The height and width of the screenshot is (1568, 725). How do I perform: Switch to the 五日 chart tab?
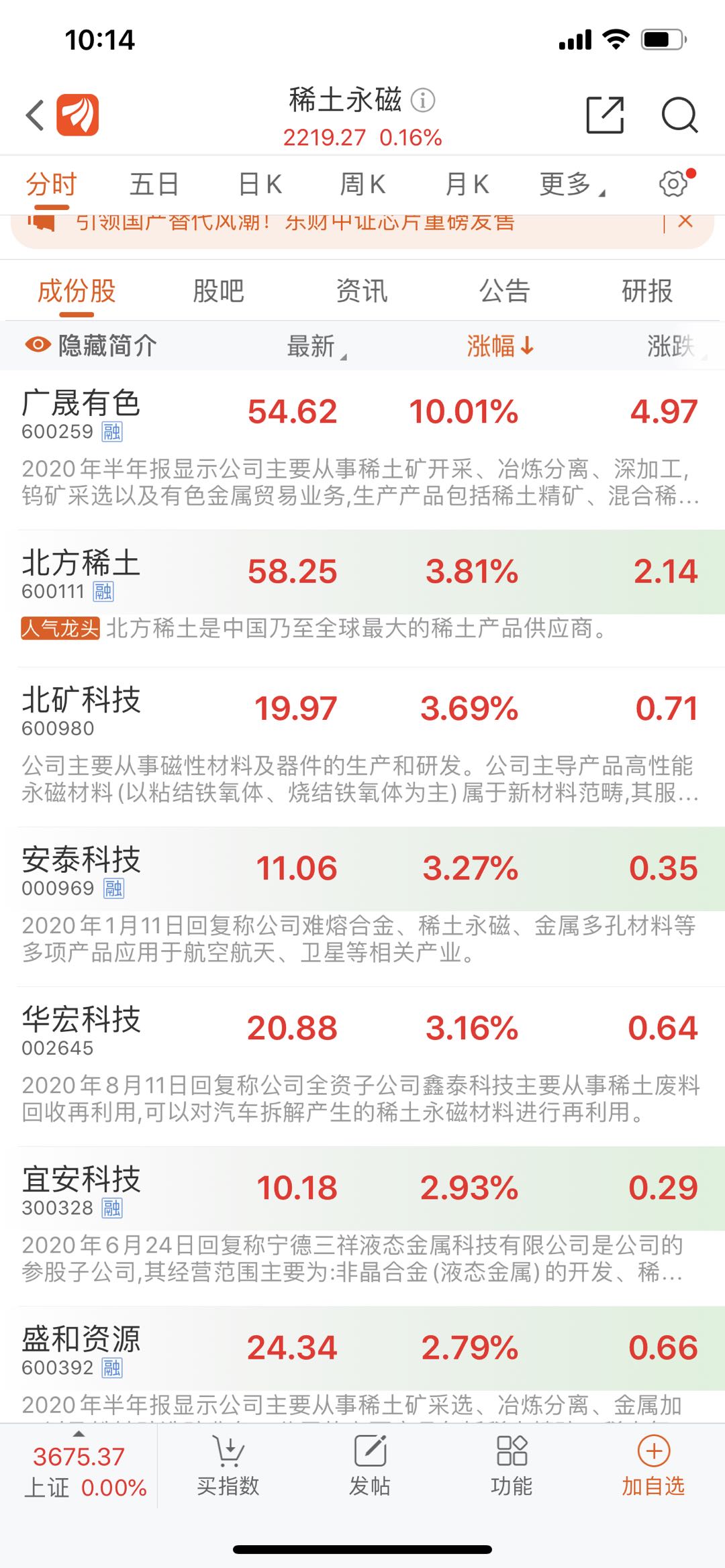click(x=154, y=184)
